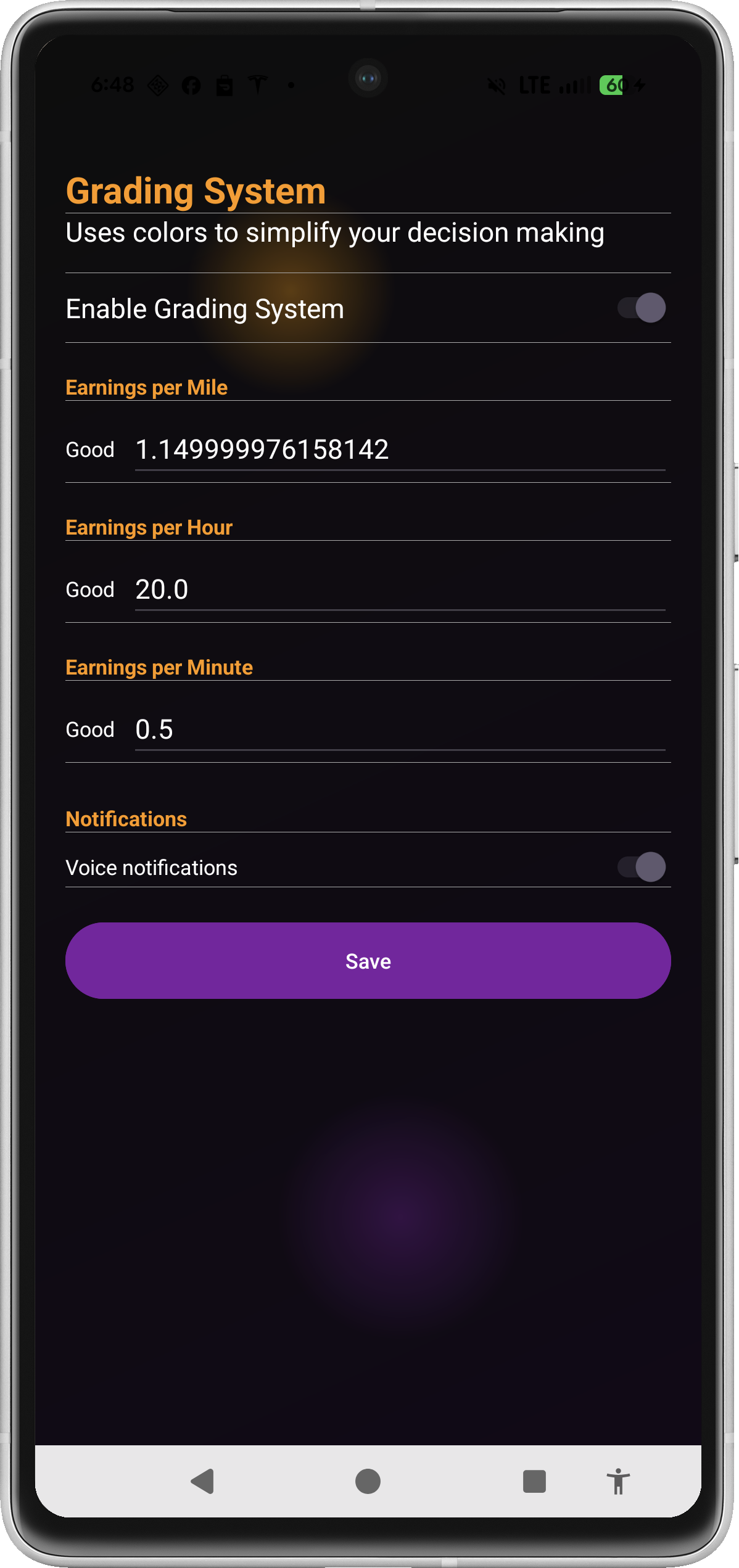Edit the Earnings per Hour good value

[399, 590]
